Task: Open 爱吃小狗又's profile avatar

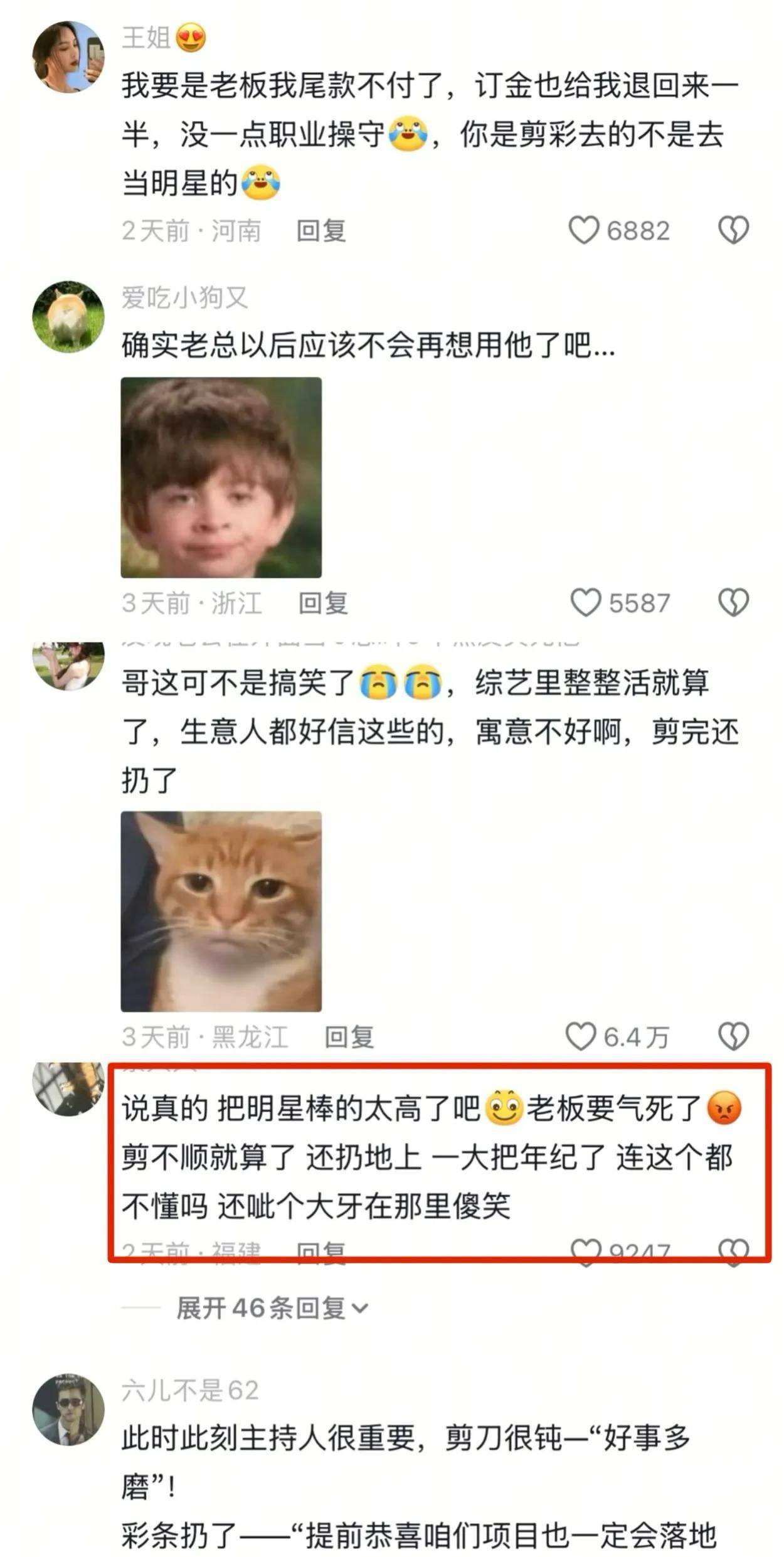Action: (68, 316)
